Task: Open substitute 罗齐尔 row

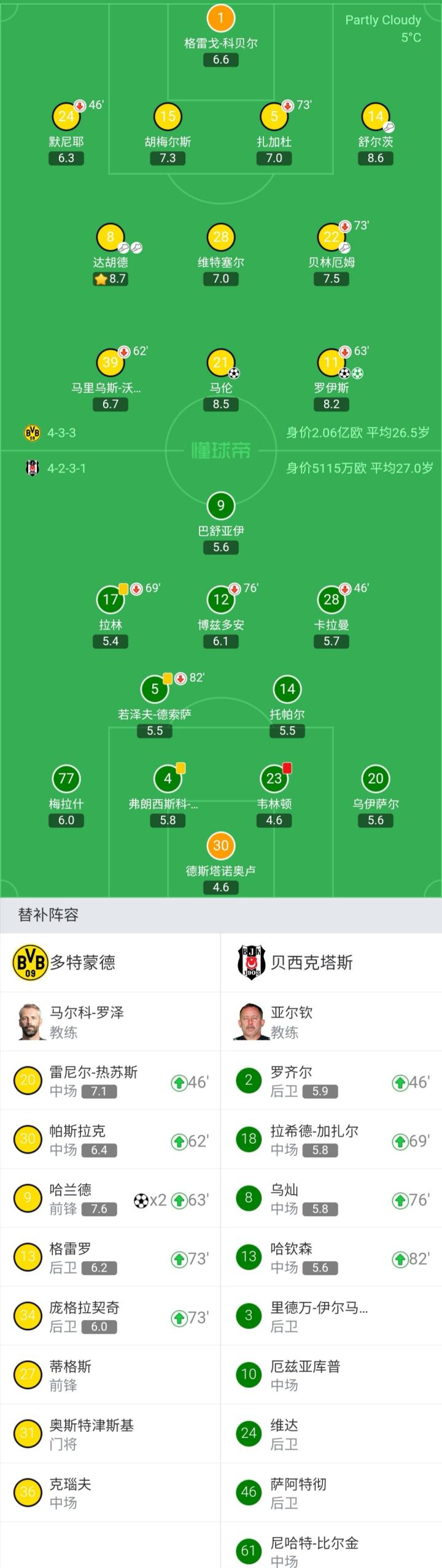Action: 331,1081
